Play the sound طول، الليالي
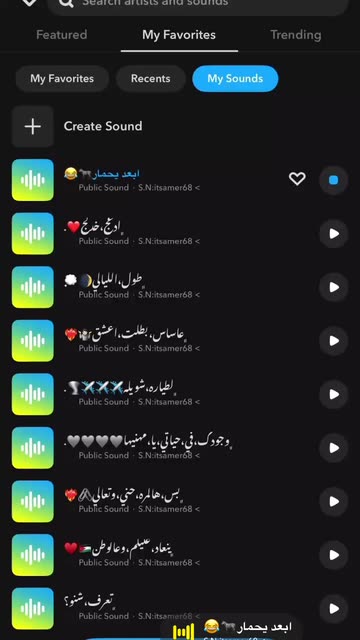The height and width of the screenshot is (640, 360). coord(333,287)
